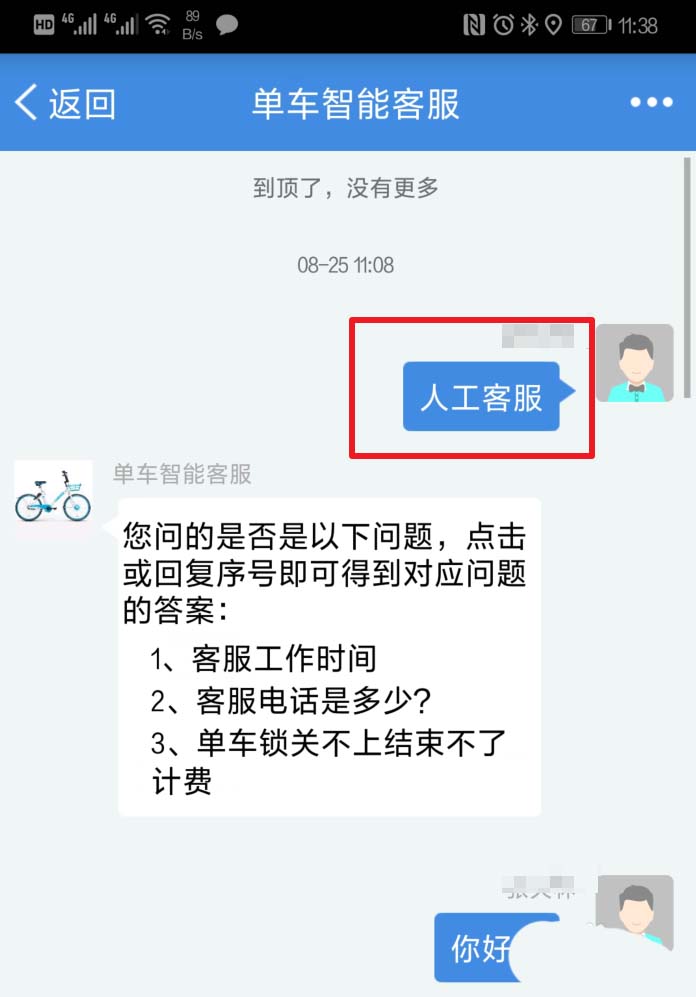Select option 1、客服工作时间
Screen dimensions: 696x997
click(264, 658)
